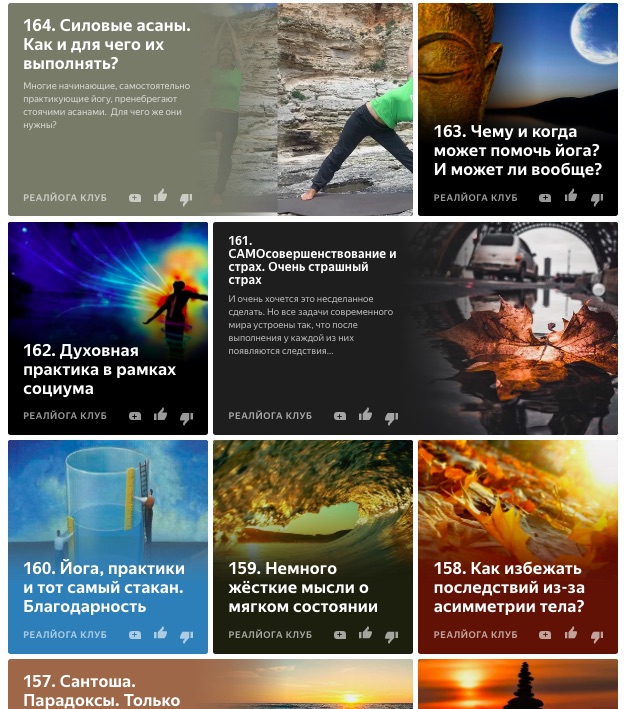Open article 163 Чему и когда может помочь йога
The width and height of the screenshot is (640, 709).
coord(517,150)
